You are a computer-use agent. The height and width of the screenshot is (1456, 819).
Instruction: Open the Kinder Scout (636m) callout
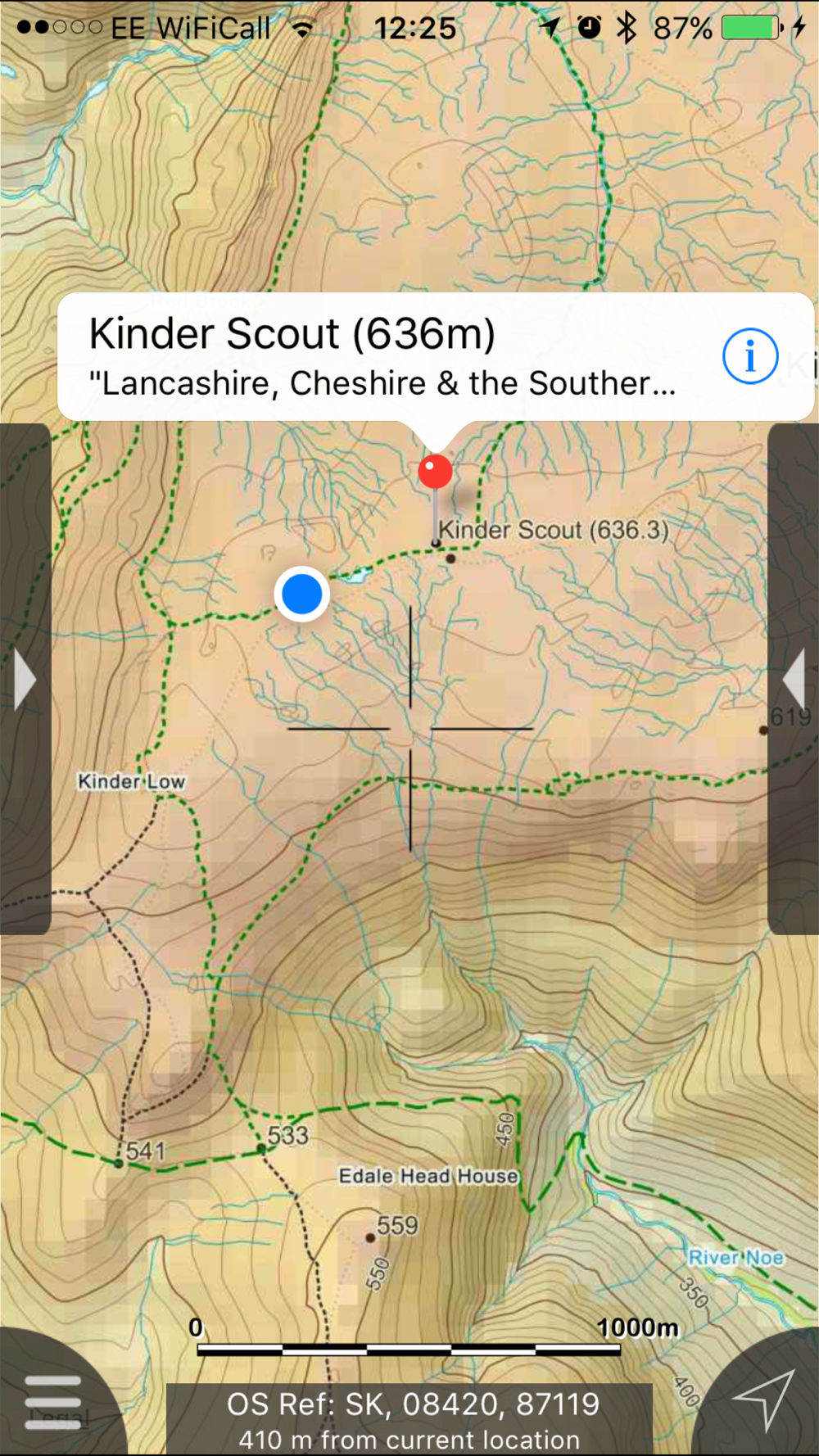[x=436, y=357]
